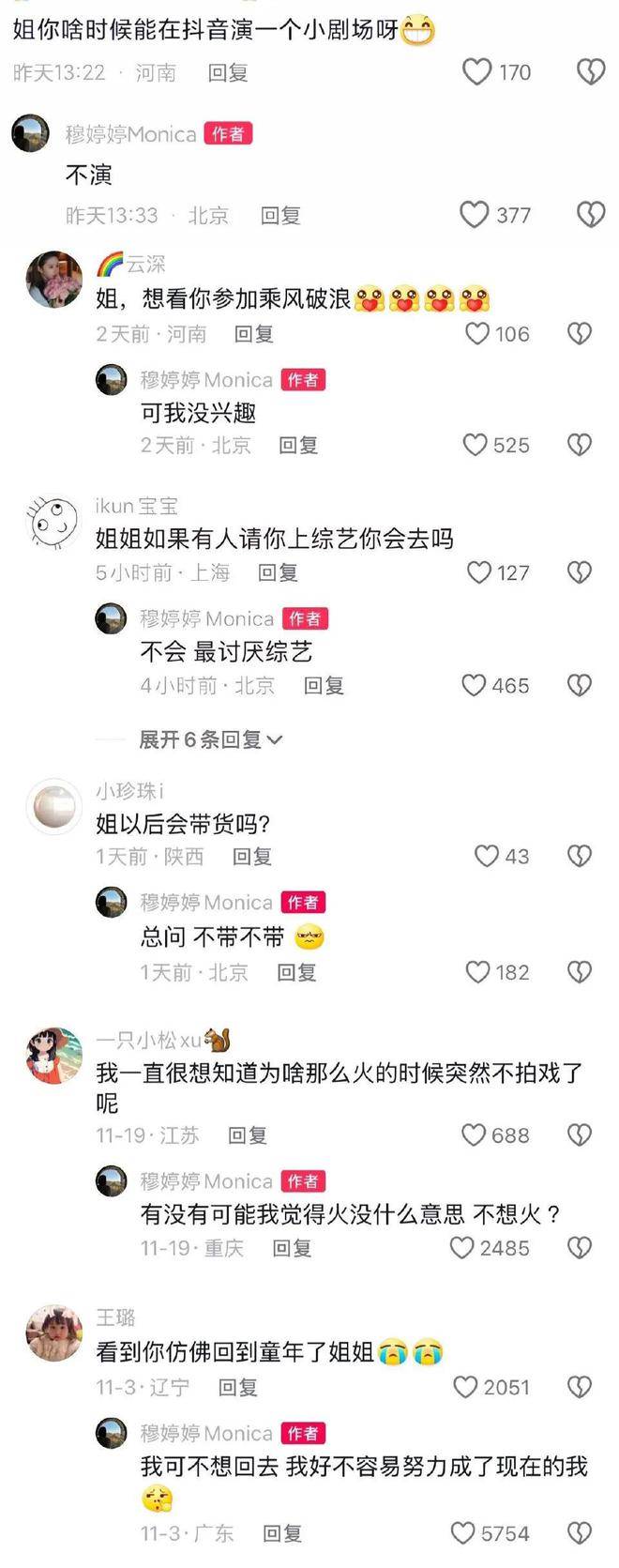This screenshot has width=619, height=1568.
Task: Like the reply 不会 最讨厌综艺
Action: pos(475,685)
